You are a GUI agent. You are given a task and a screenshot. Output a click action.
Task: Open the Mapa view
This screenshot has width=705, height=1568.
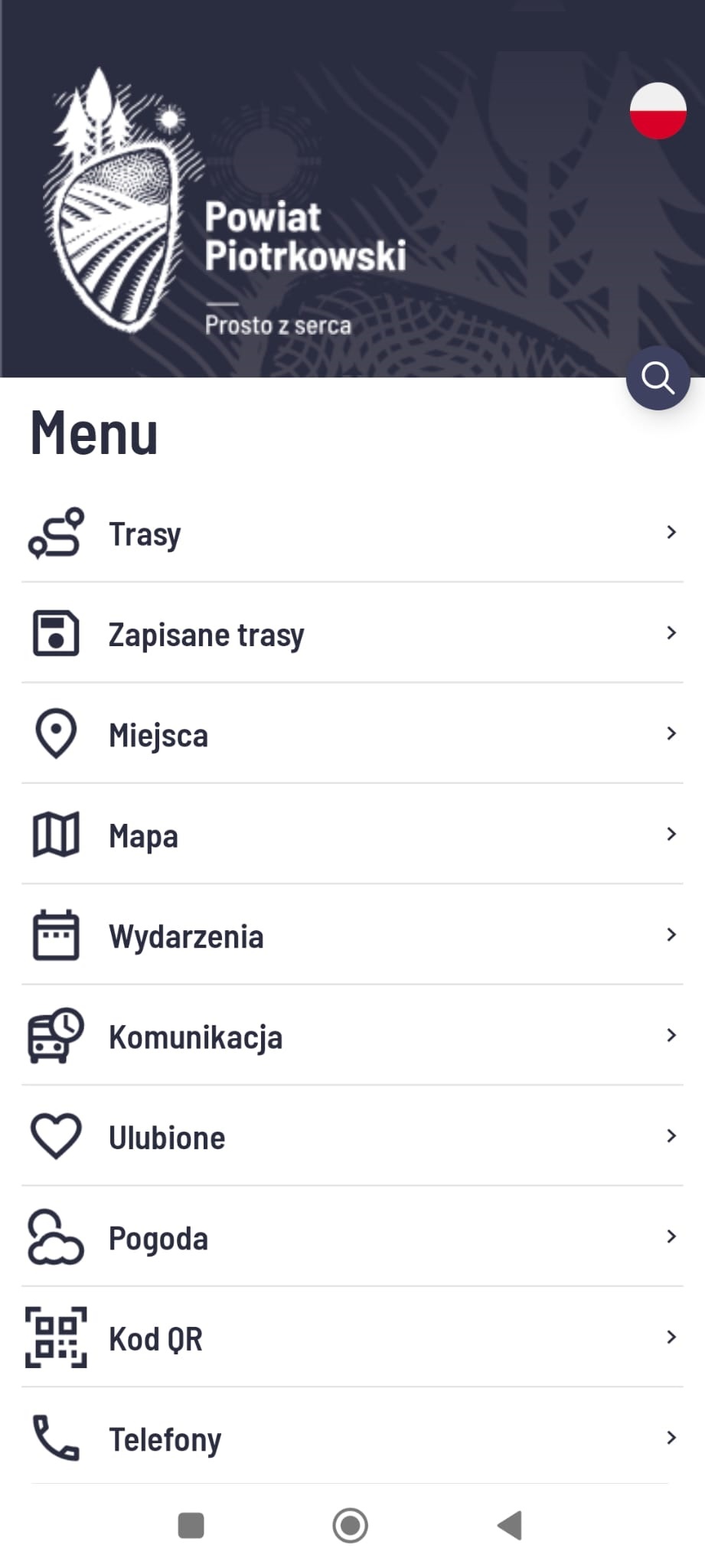click(352, 835)
